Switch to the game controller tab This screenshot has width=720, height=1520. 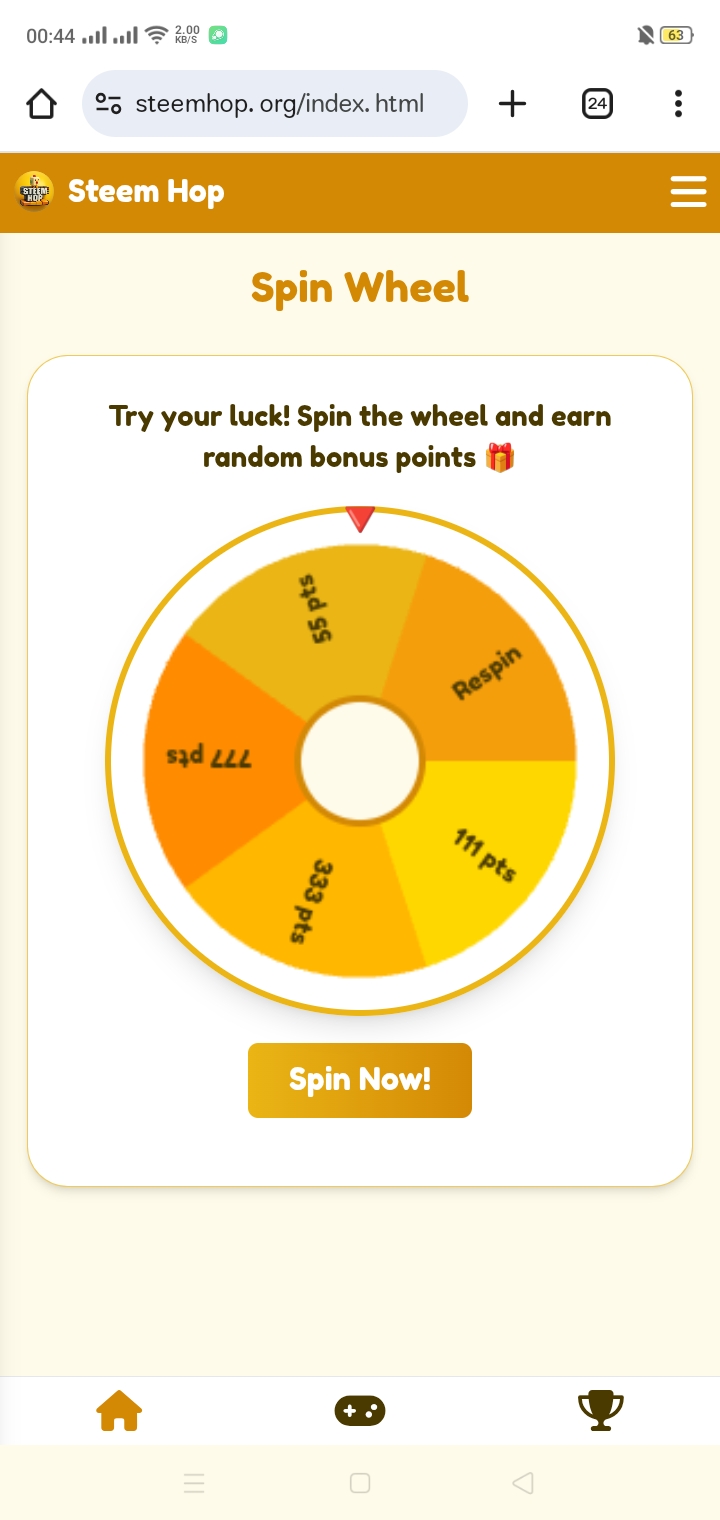click(360, 1411)
